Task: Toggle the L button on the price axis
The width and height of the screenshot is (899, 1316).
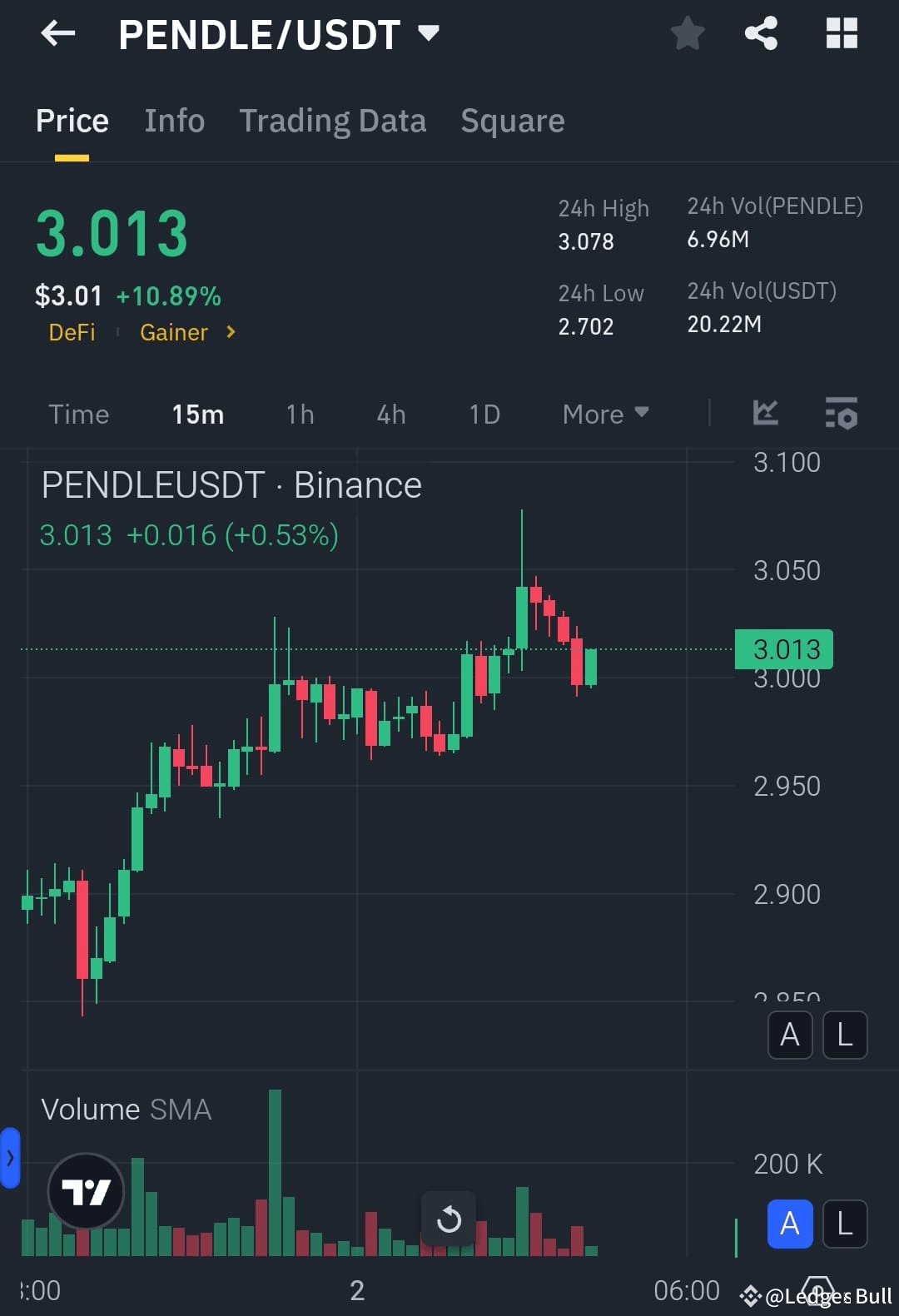Action: tap(844, 1035)
